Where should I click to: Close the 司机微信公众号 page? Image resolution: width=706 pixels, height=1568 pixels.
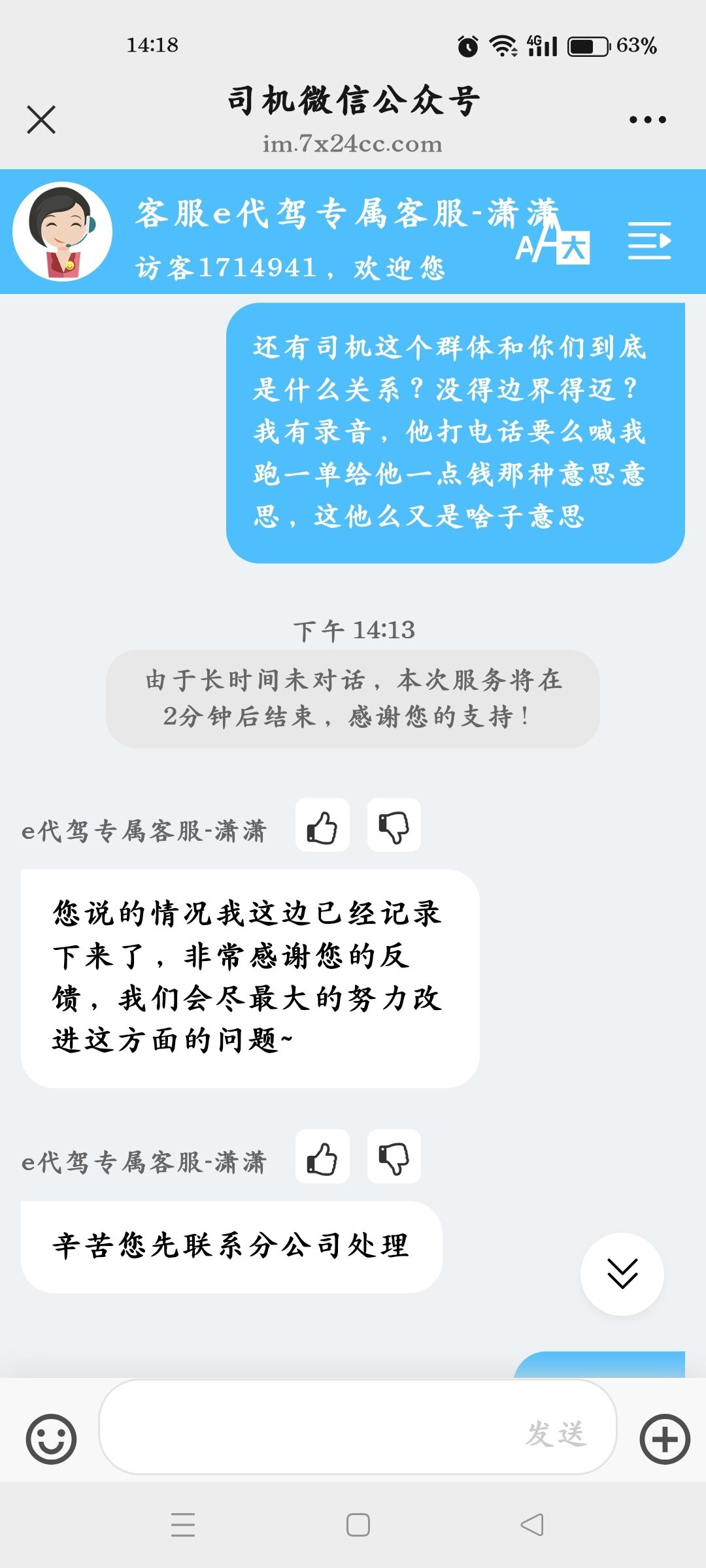[x=41, y=120]
